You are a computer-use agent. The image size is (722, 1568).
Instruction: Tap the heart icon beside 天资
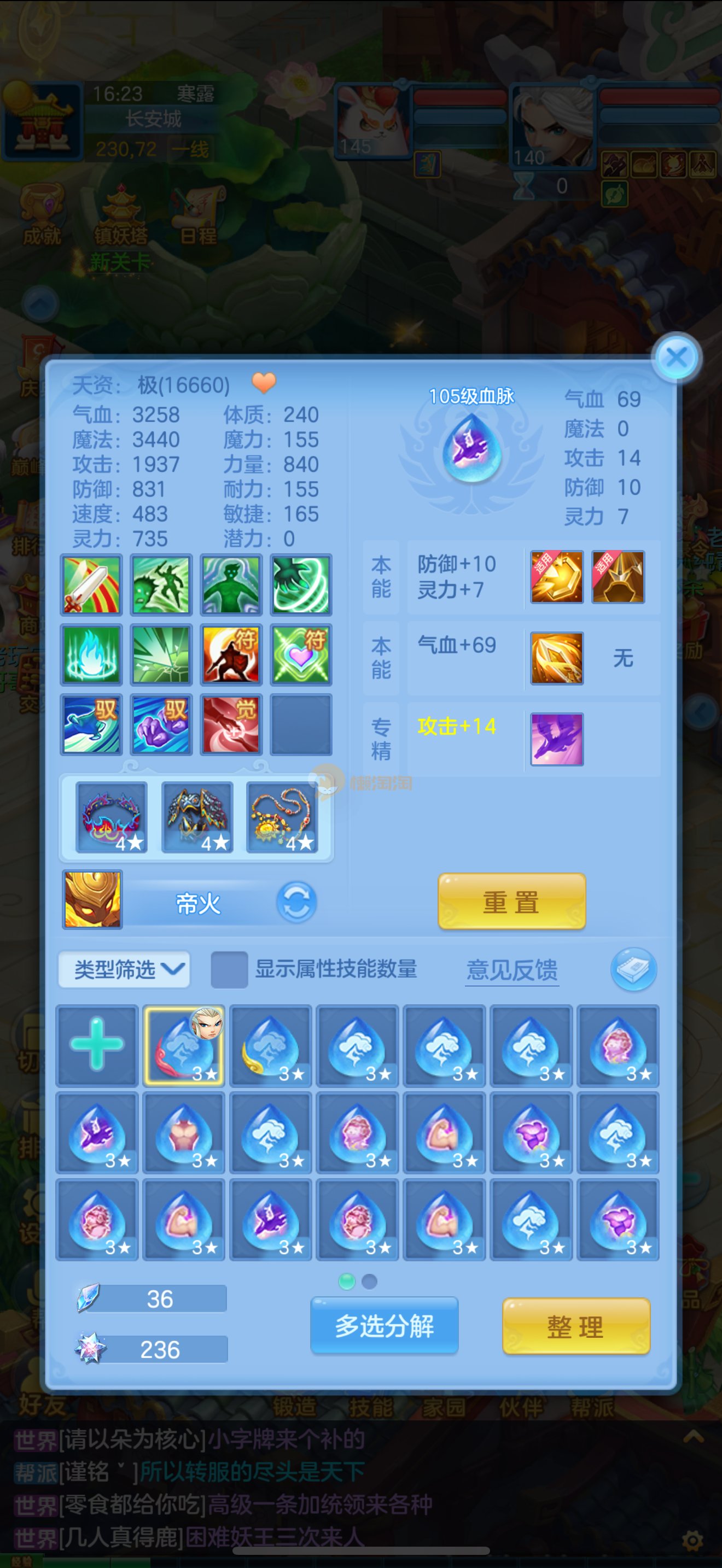[264, 383]
